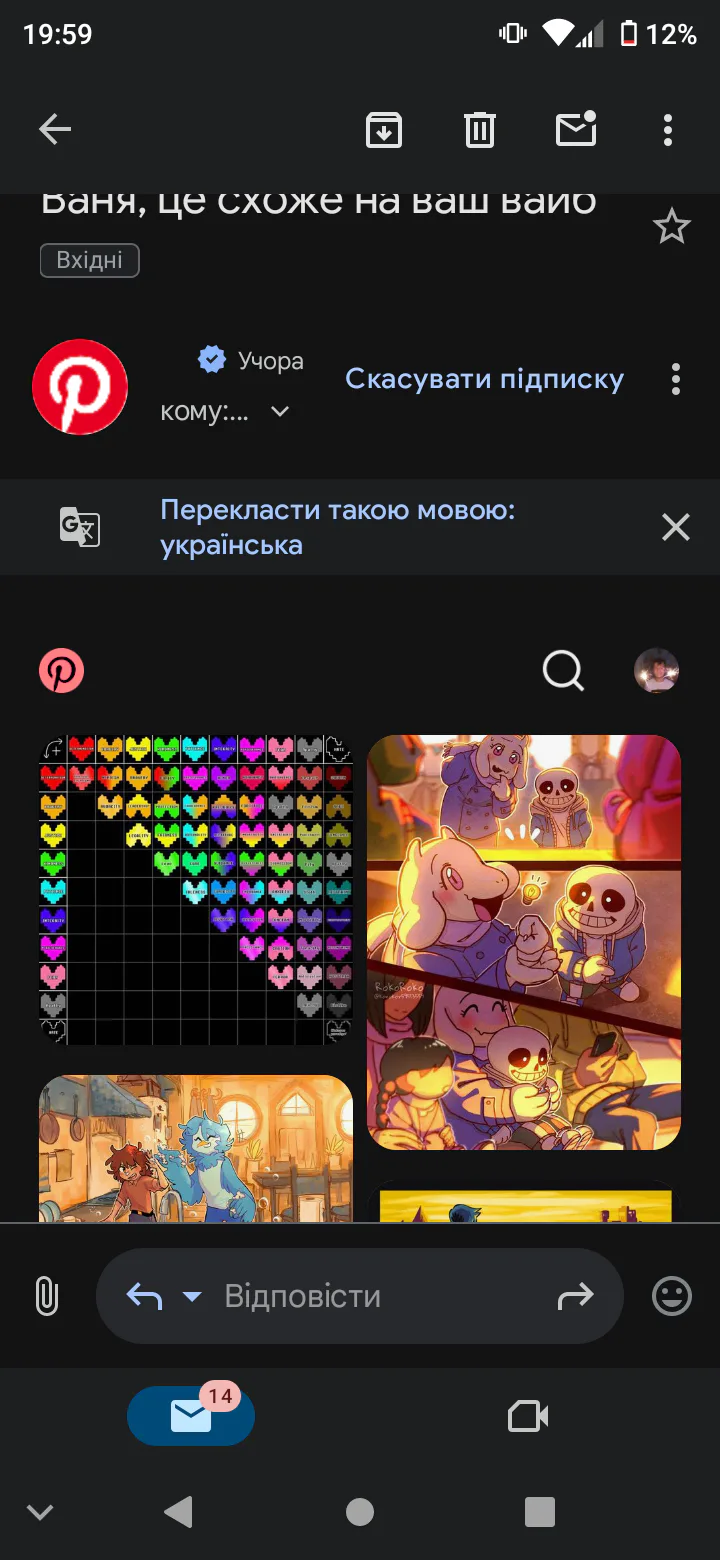The height and width of the screenshot is (1560, 720).
Task: Tap the Скасувати підписку unsubscribe link
Action: pos(484,379)
